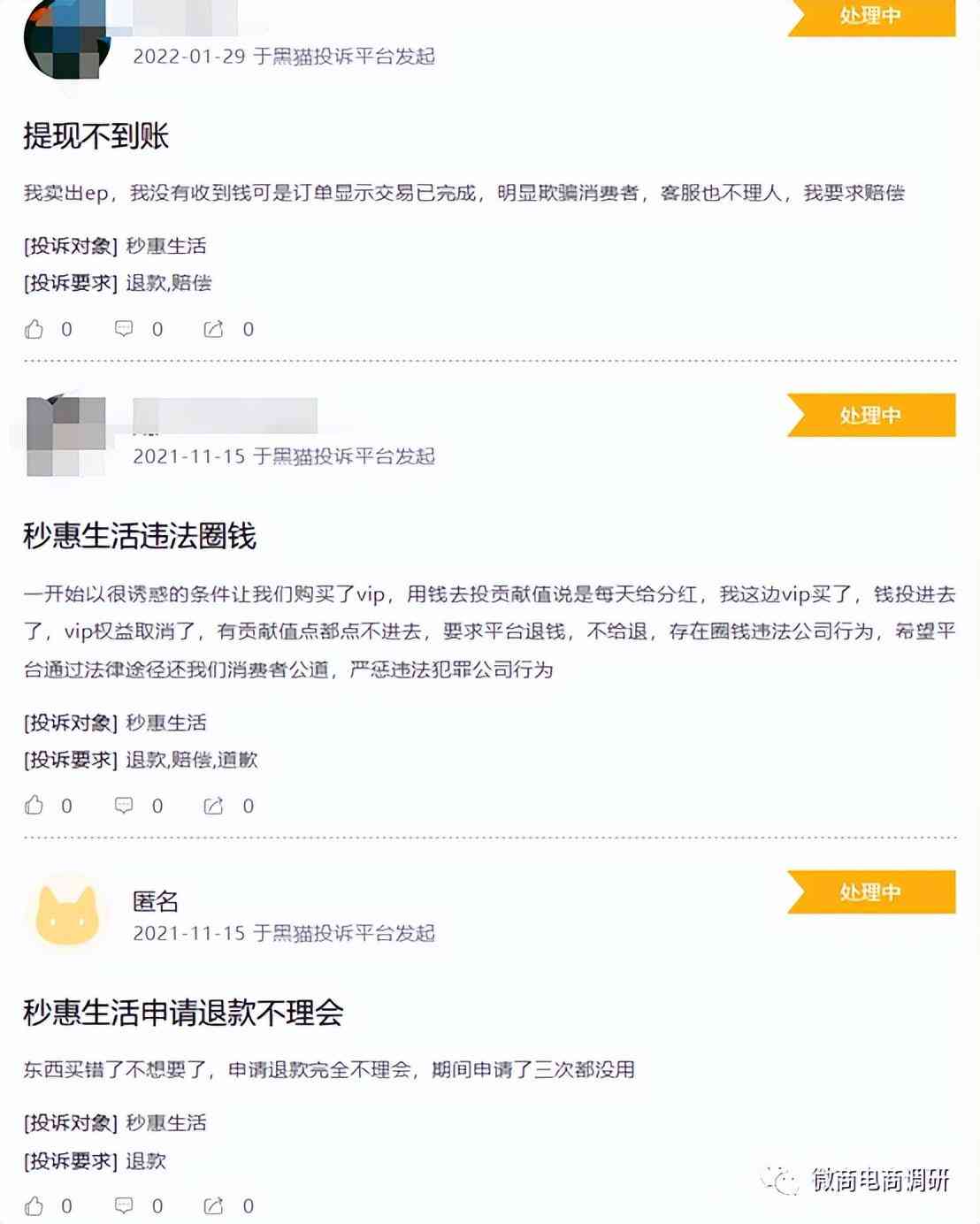Share the 秒惠生活违法圈钱 complaint
The height and width of the screenshot is (1224, 980).
pos(213,806)
